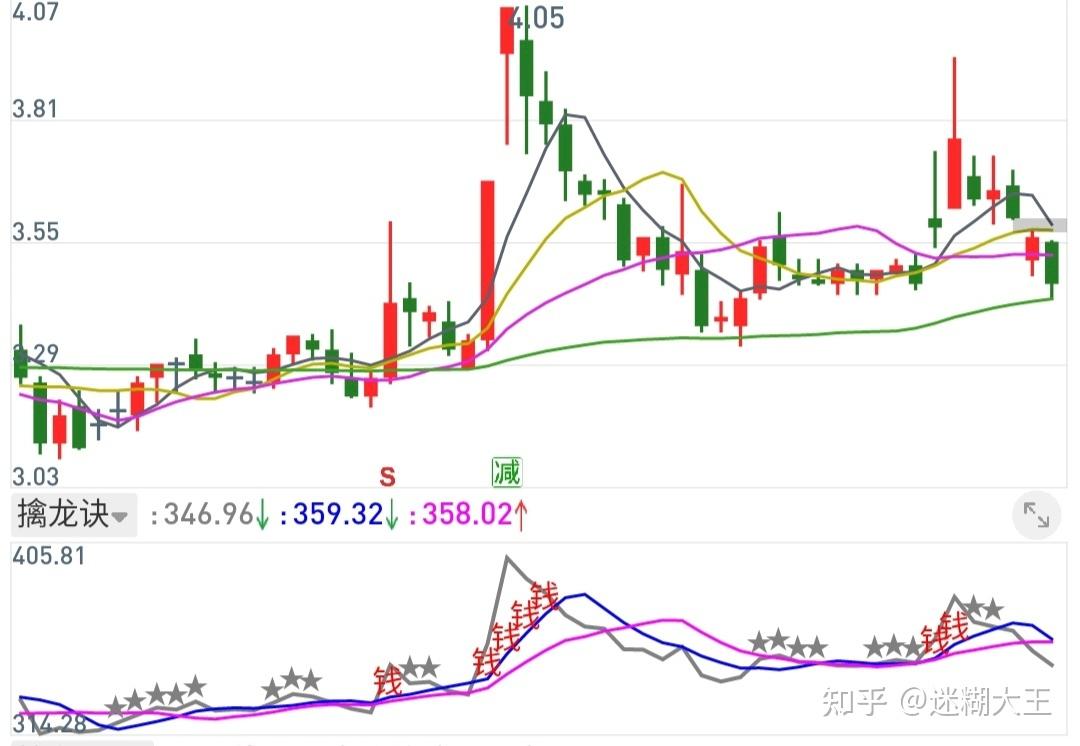Open the 擒龙诀 indicator dropdown
This screenshot has width=1080, height=746.
[x=73, y=515]
